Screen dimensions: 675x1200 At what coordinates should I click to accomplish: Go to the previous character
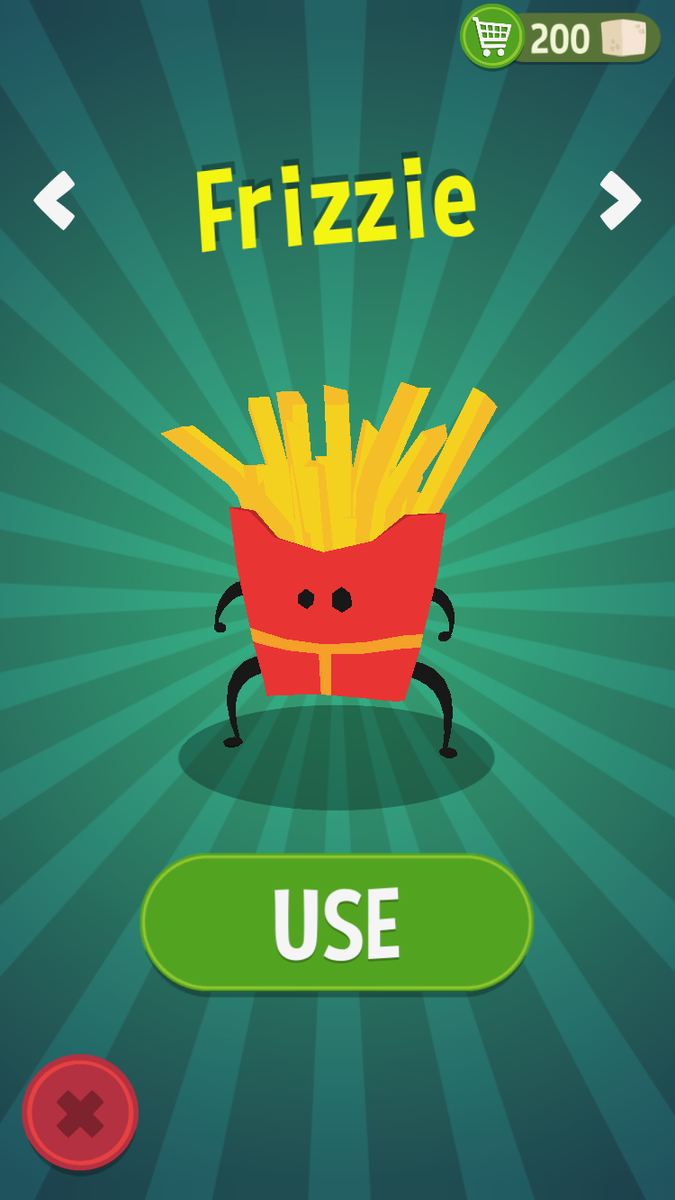pyautogui.click(x=55, y=200)
